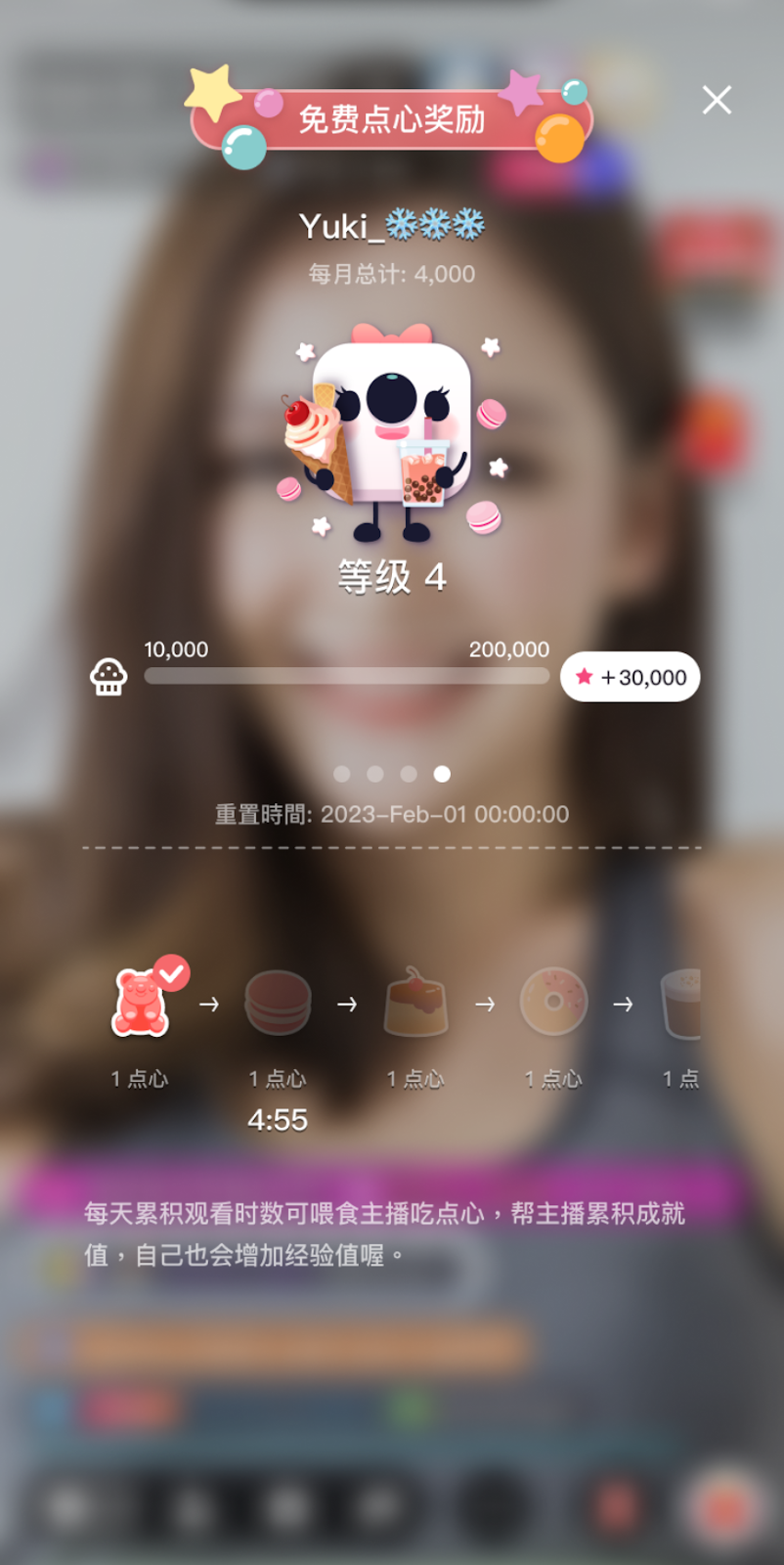Select the second page indicator dot

click(x=375, y=774)
